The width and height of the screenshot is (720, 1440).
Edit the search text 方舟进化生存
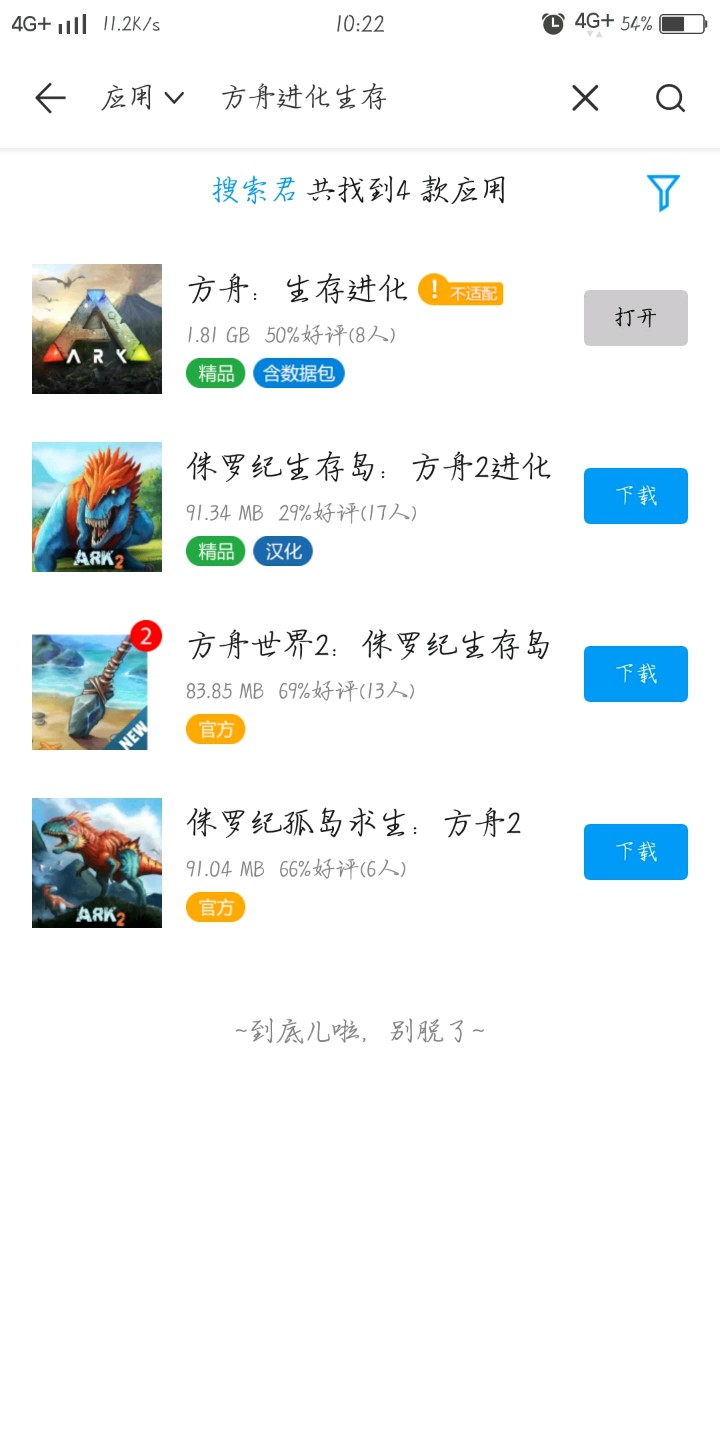click(x=304, y=98)
